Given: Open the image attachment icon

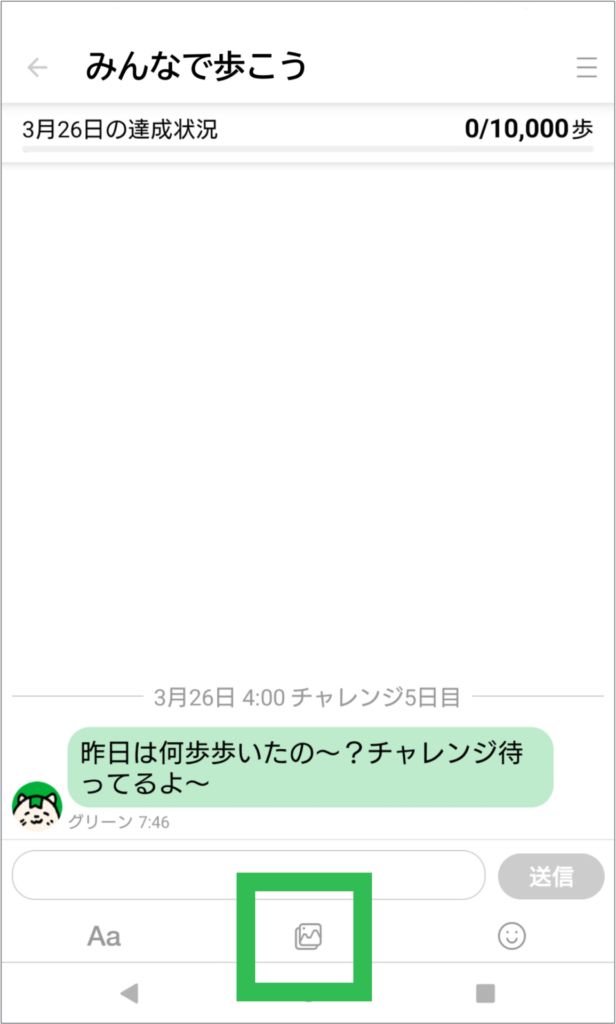Looking at the screenshot, I should tap(308, 936).
